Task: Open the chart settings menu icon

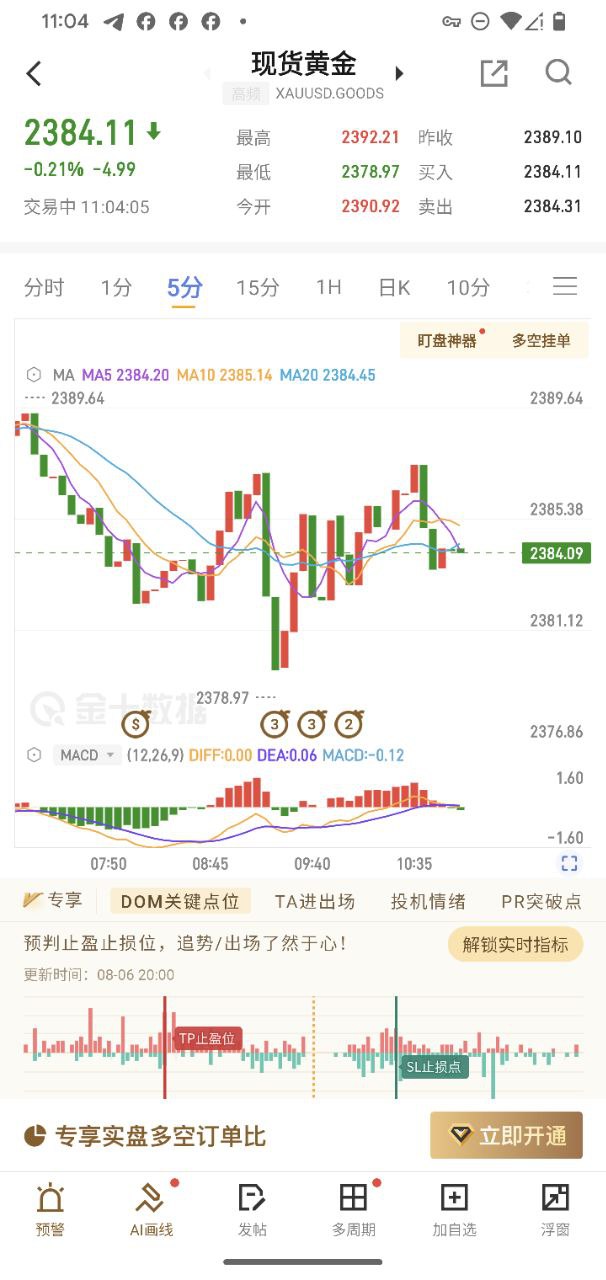Action: [565, 287]
